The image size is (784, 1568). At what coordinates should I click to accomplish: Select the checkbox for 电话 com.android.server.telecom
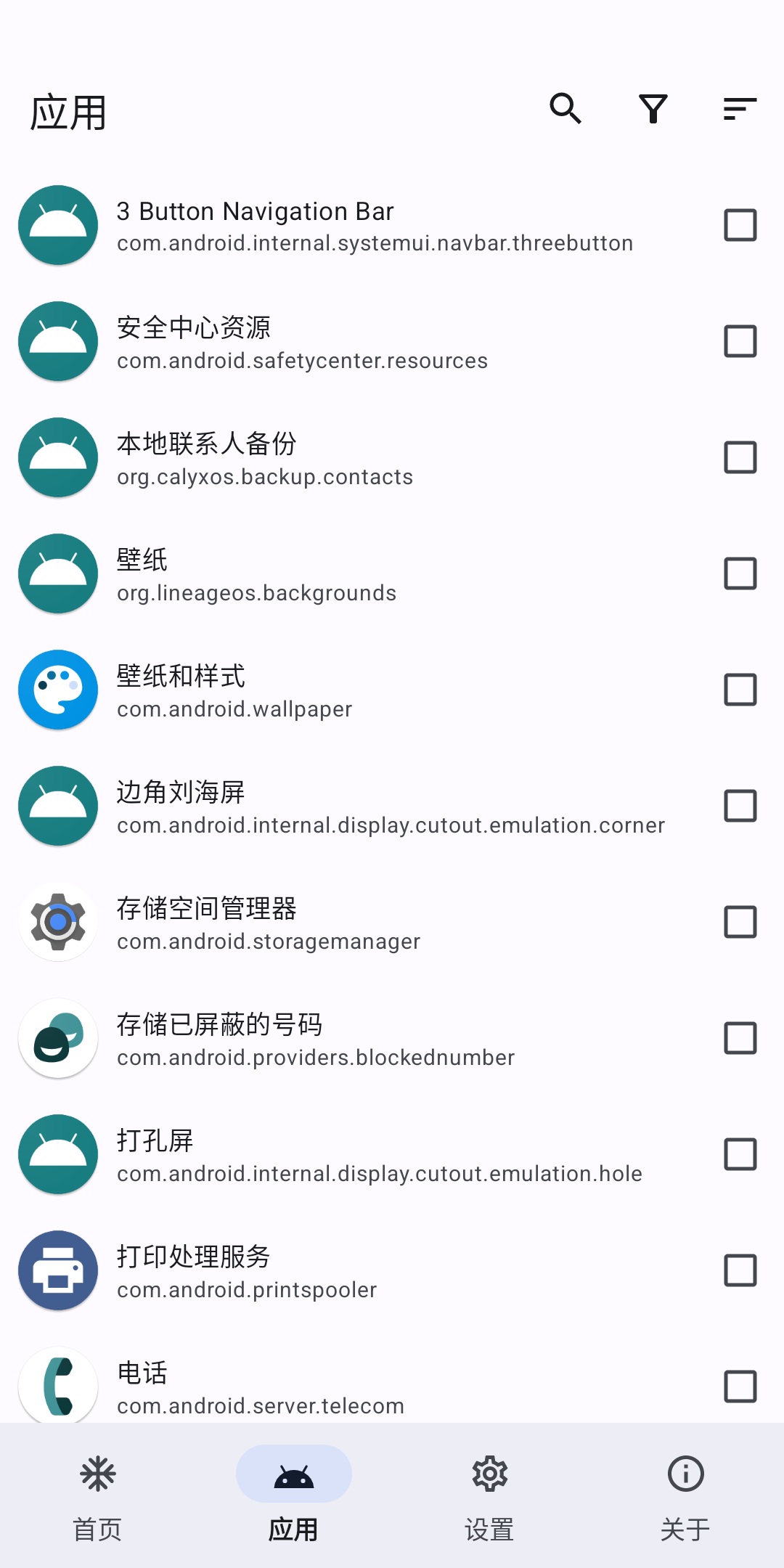[x=740, y=1387]
